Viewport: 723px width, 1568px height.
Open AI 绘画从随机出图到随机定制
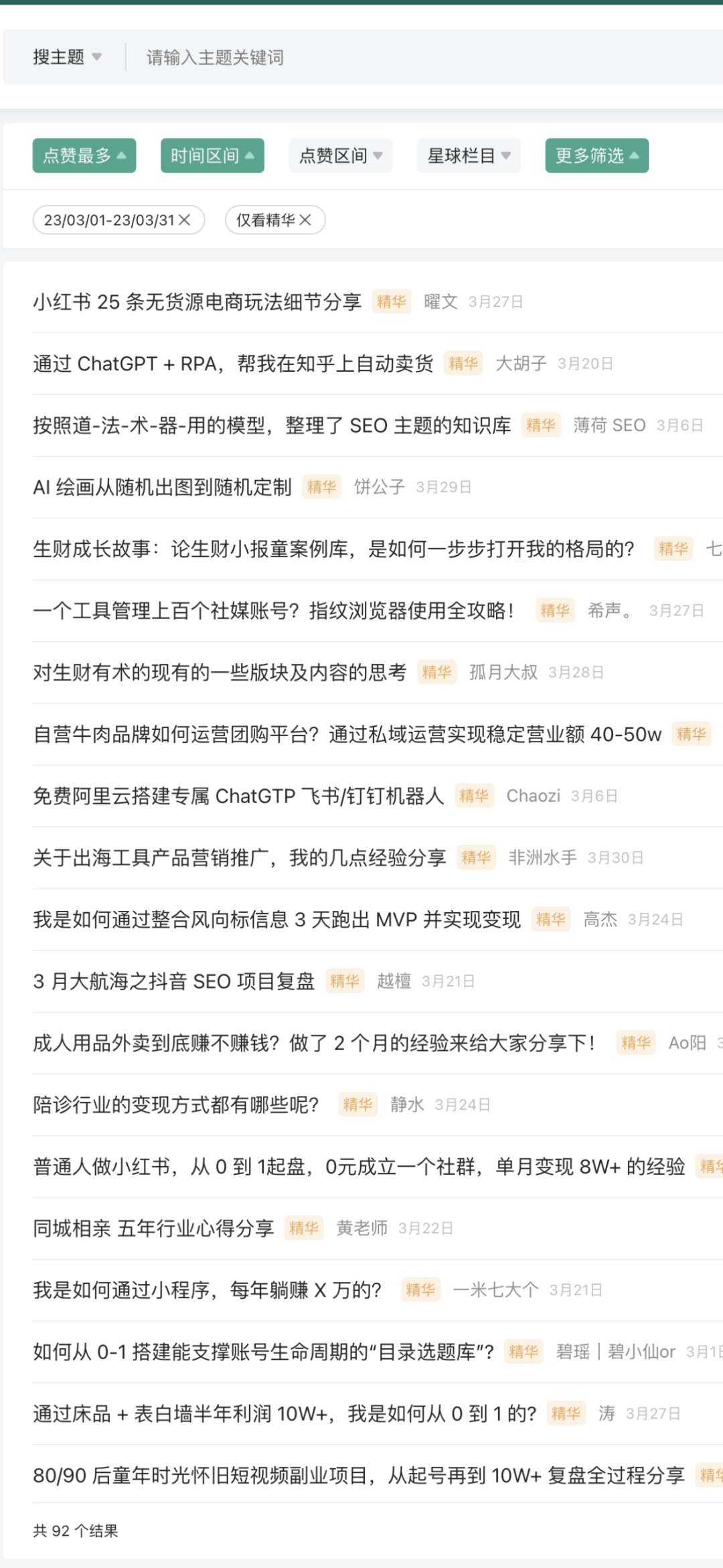pyautogui.click(x=162, y=487)
